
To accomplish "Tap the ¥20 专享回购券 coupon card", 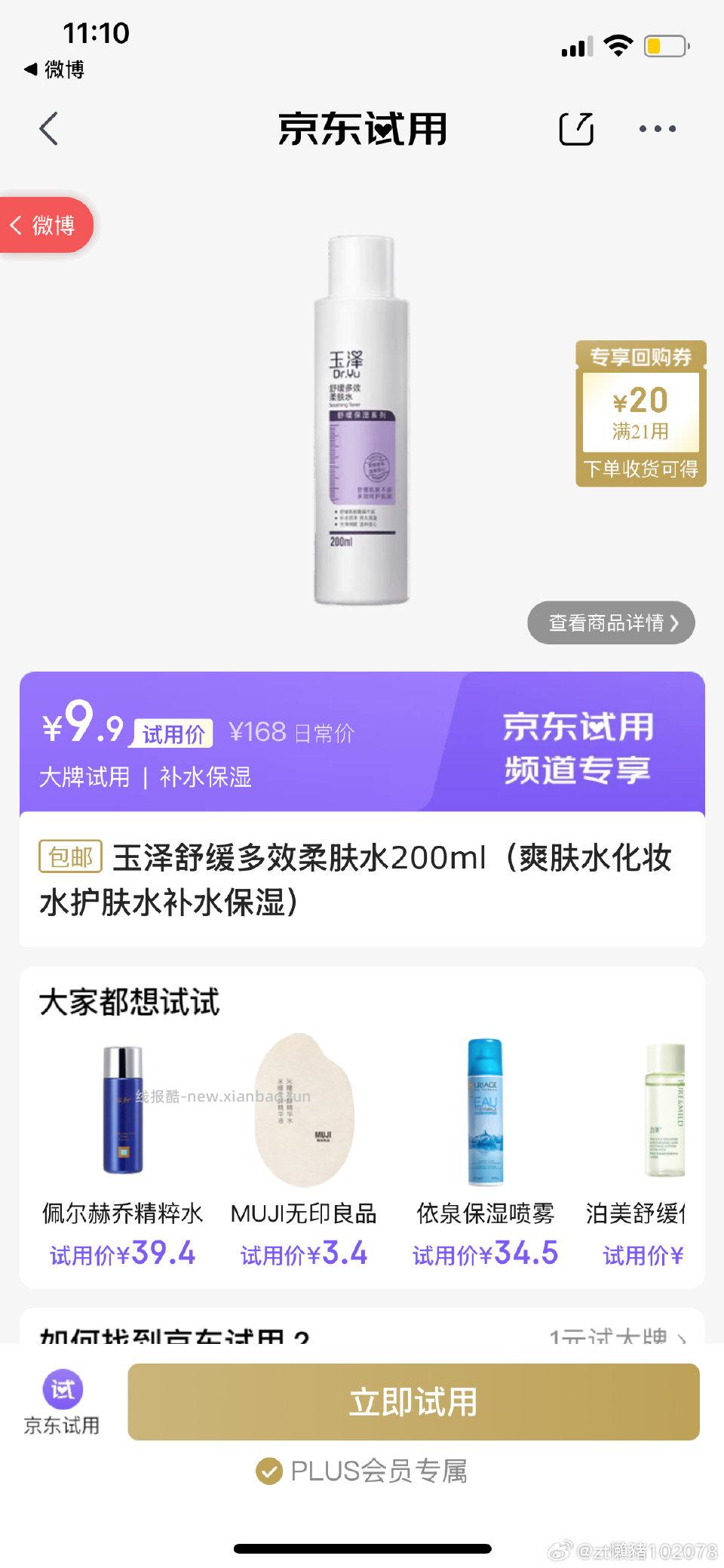I will point(640,411).
